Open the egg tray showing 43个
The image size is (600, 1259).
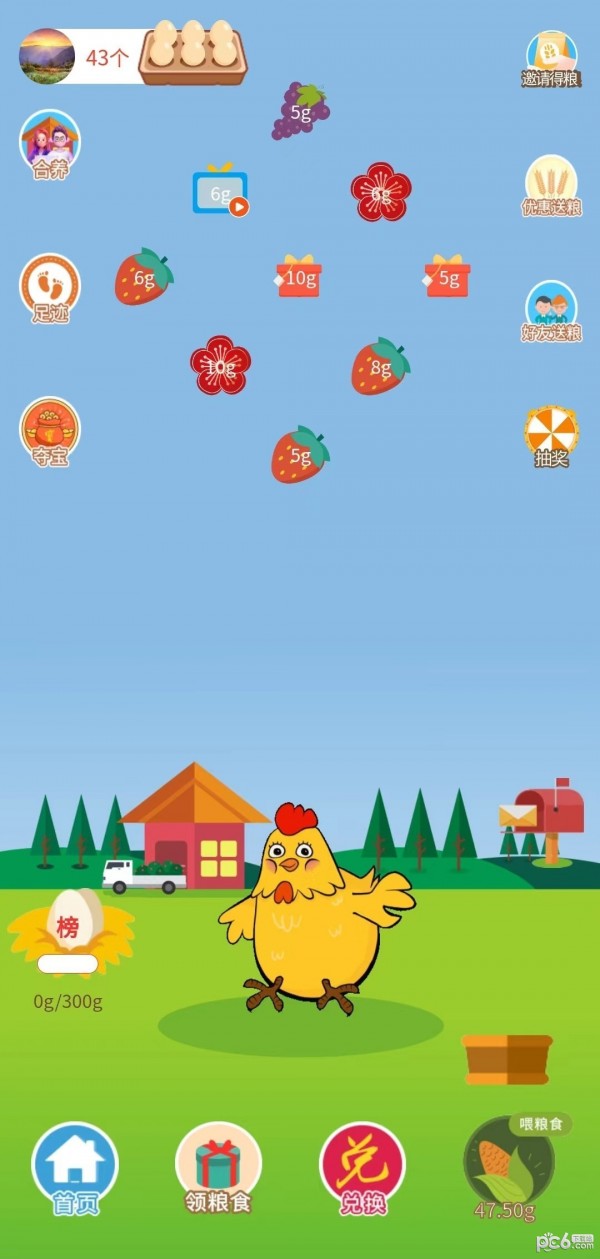point(192,55)
